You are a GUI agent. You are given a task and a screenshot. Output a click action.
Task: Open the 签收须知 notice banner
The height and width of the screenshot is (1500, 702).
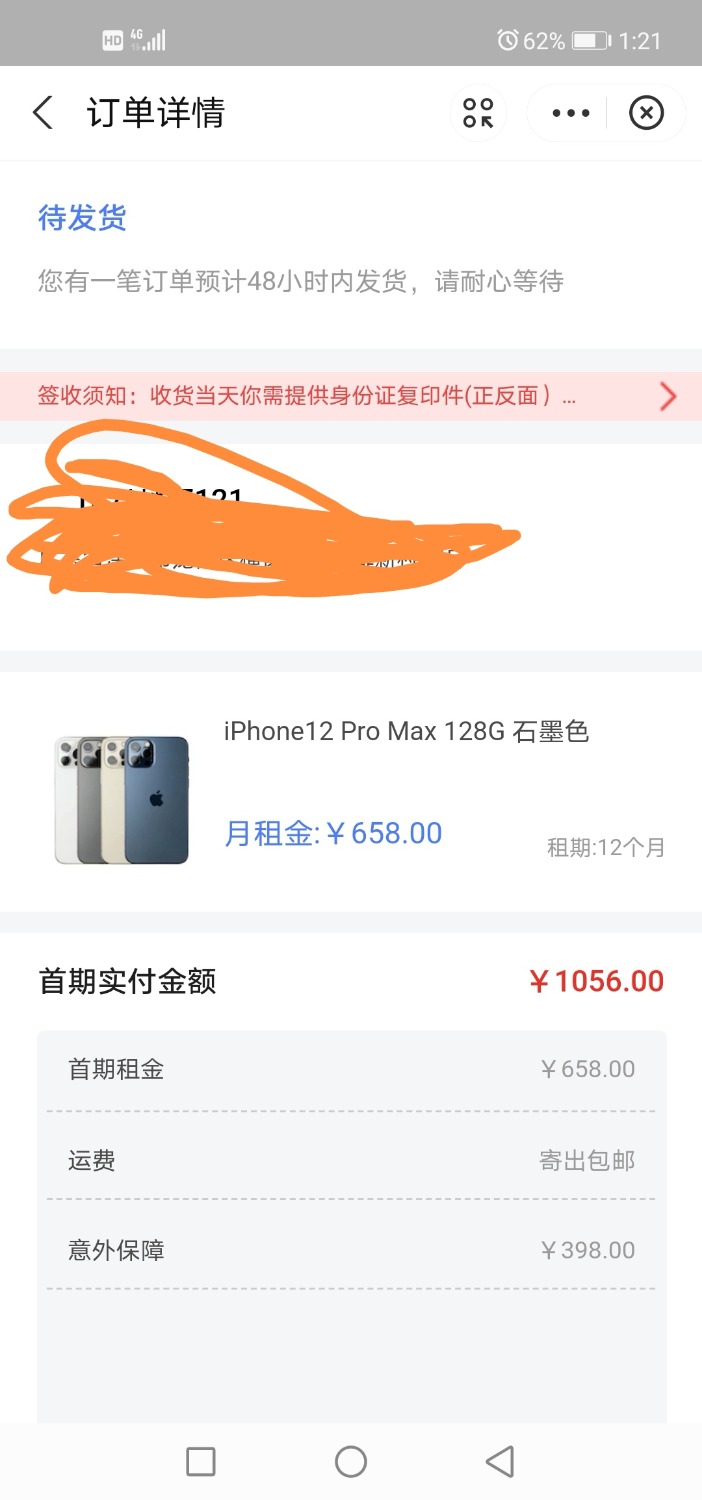coord(351,396)
